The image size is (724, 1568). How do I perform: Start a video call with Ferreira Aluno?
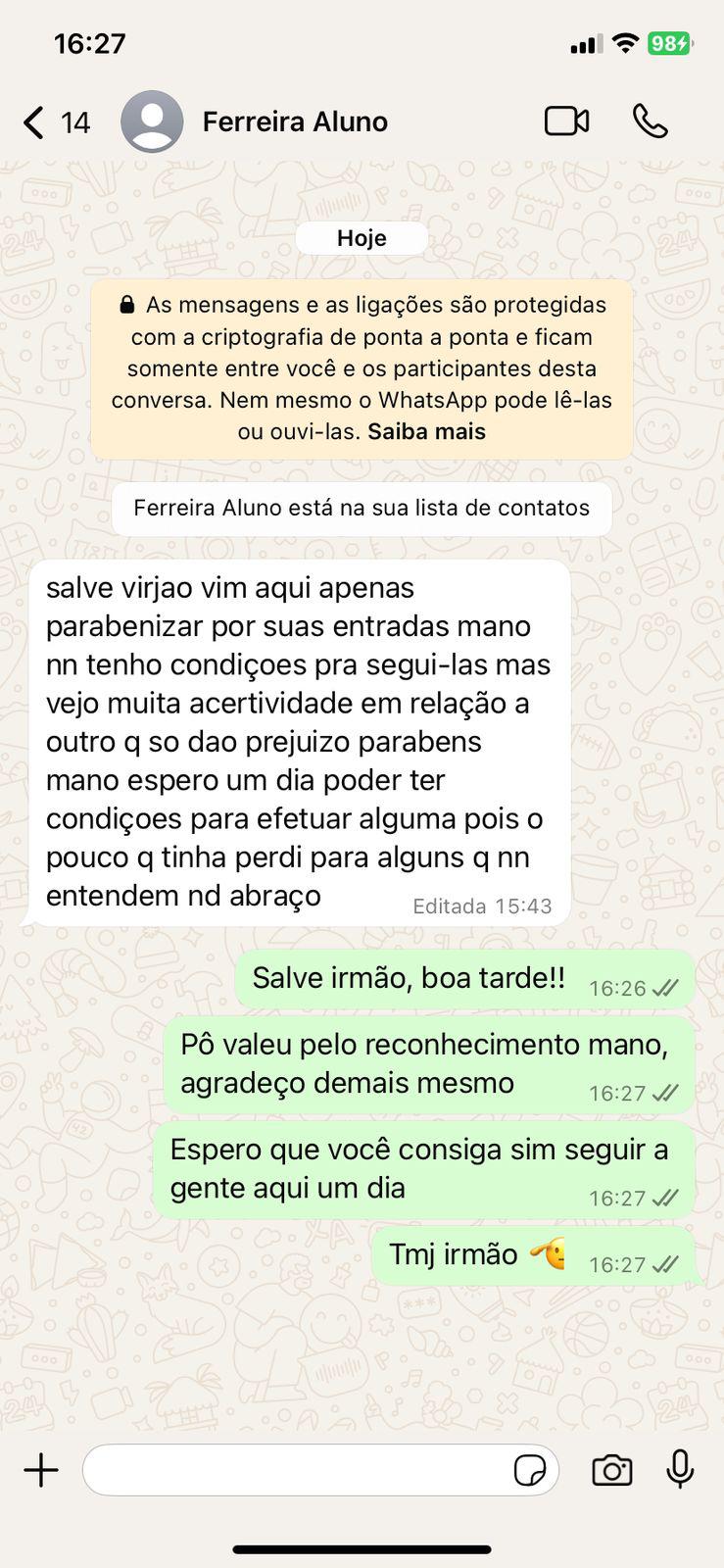pos(566,122)
